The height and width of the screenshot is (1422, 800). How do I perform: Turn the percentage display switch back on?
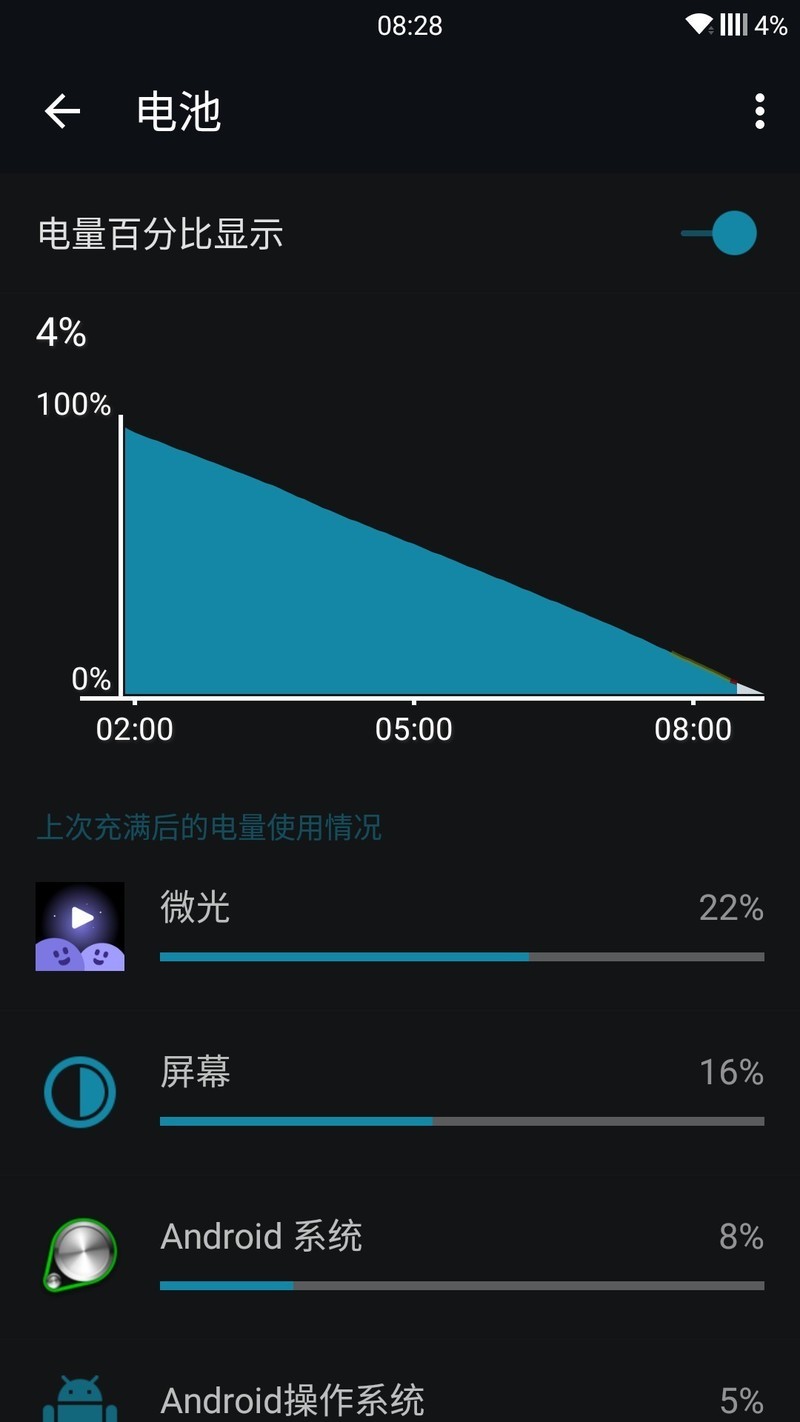pyautogui.click(x=719, y=233)
